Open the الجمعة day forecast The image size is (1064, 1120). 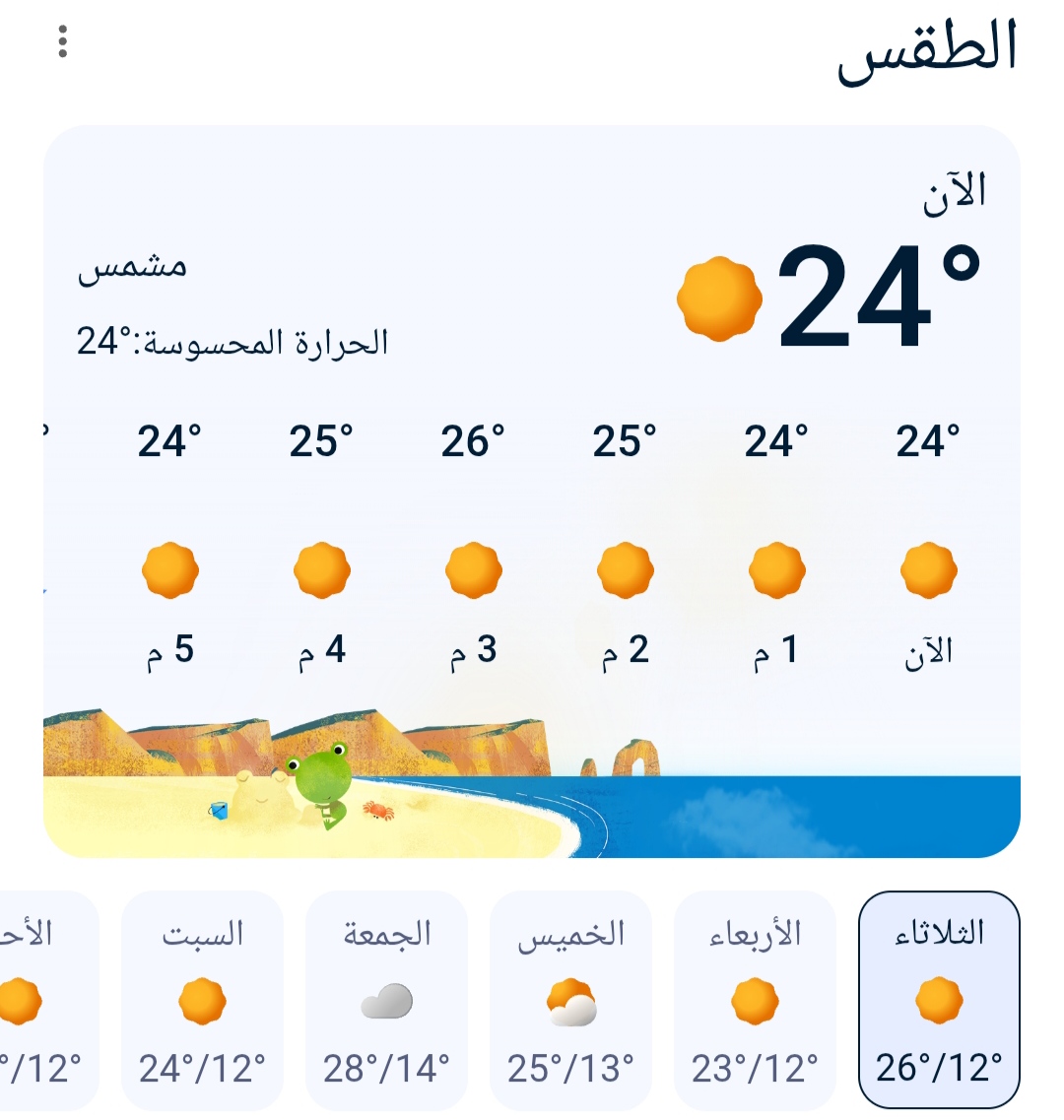(386, 1000)
